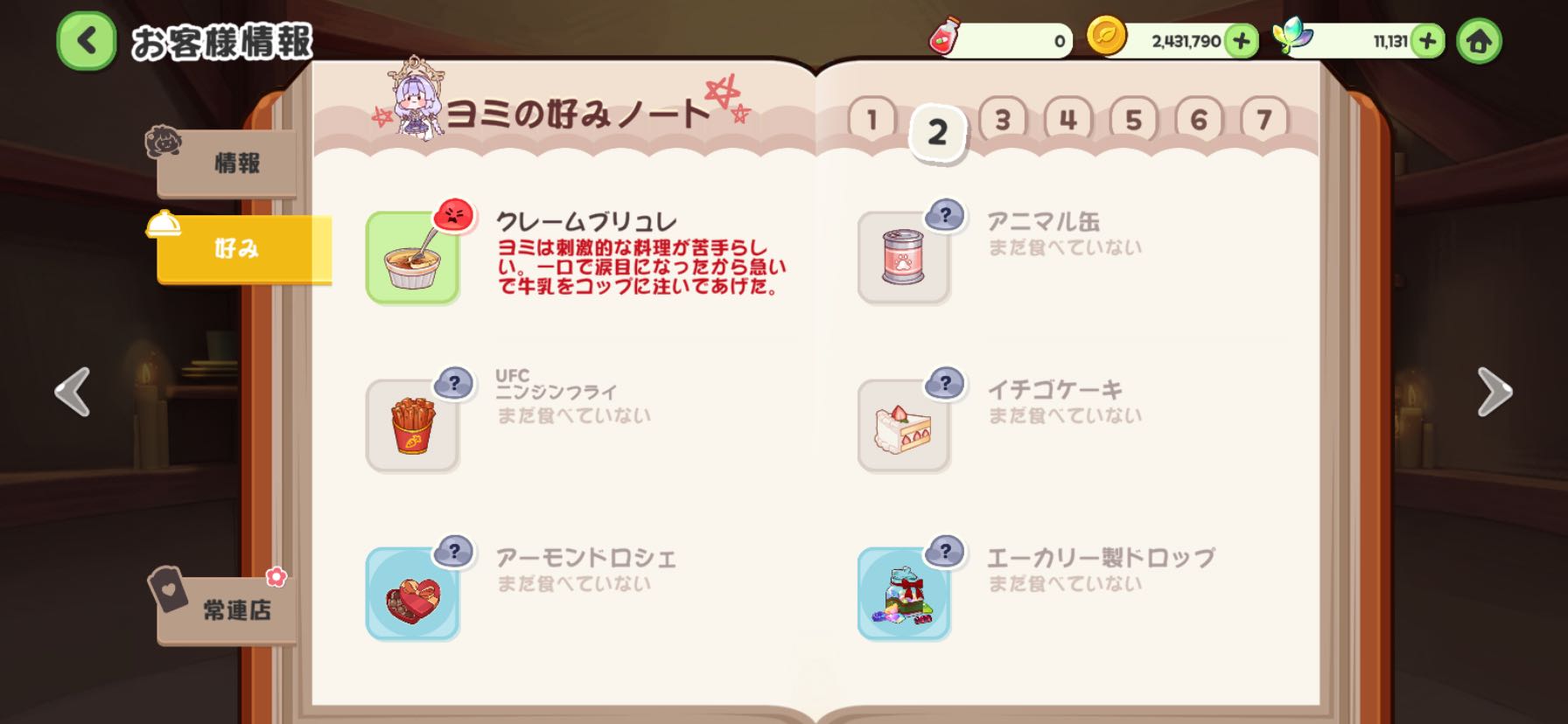Screen dimensions: 1568x724
Task: Switch to the 情報 tab
Action: click(229, 164)
